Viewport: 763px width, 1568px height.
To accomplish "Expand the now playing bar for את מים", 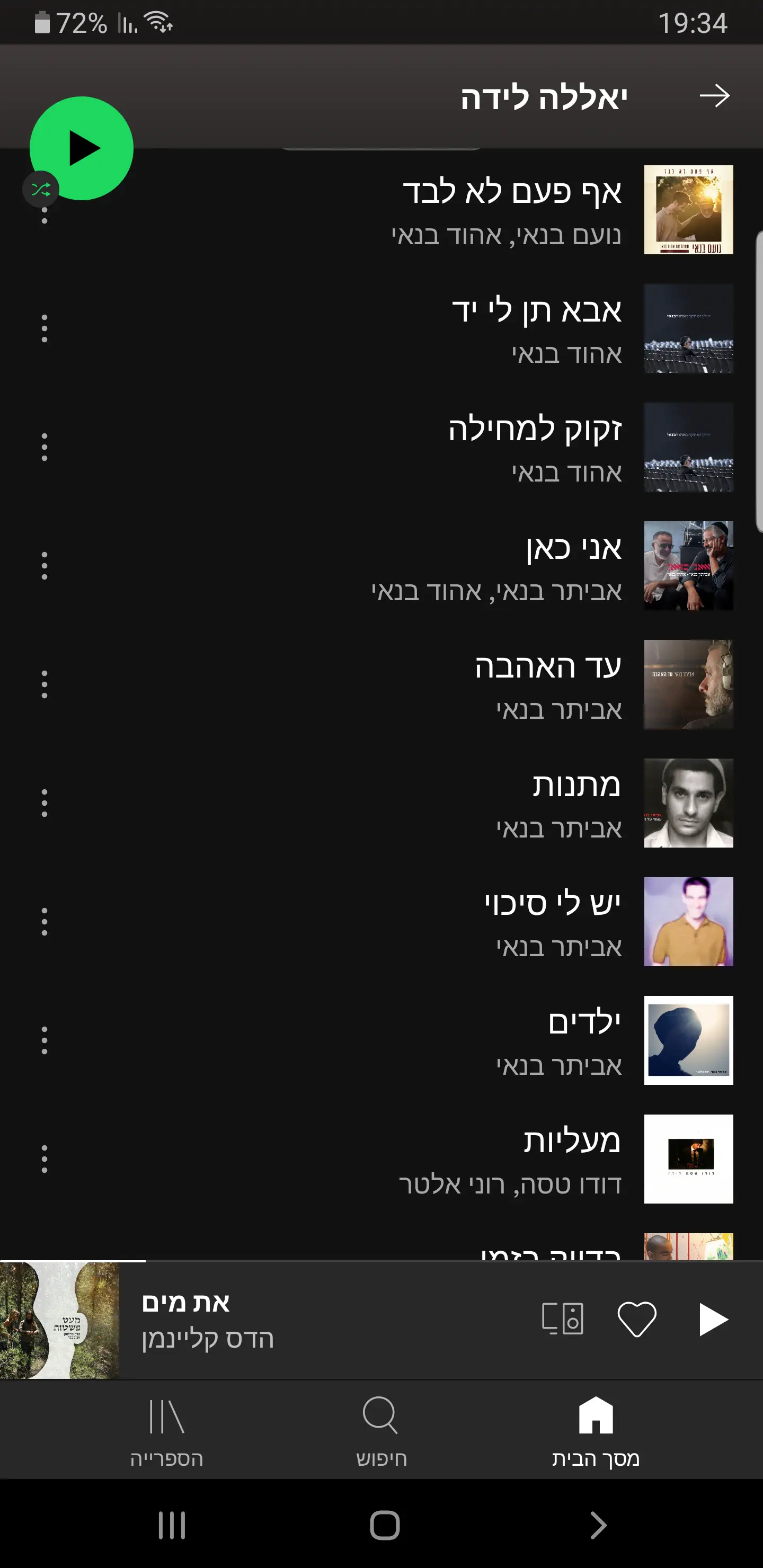I will point(305,1320).
